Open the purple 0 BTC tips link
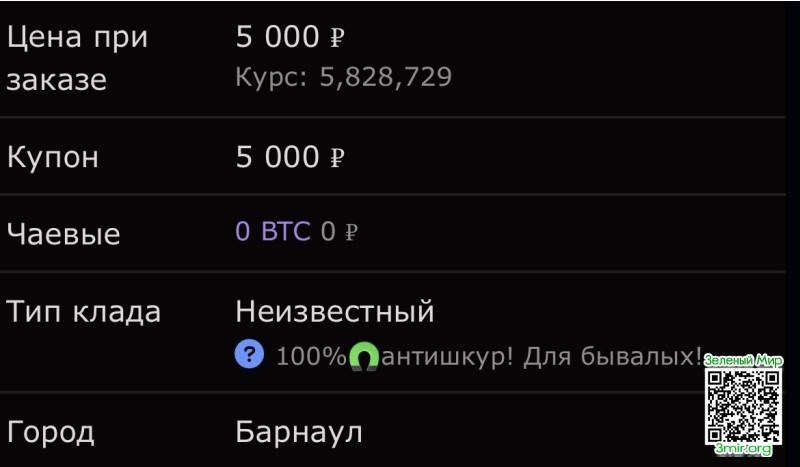This screenshot has width=800, height=467. 273,232
